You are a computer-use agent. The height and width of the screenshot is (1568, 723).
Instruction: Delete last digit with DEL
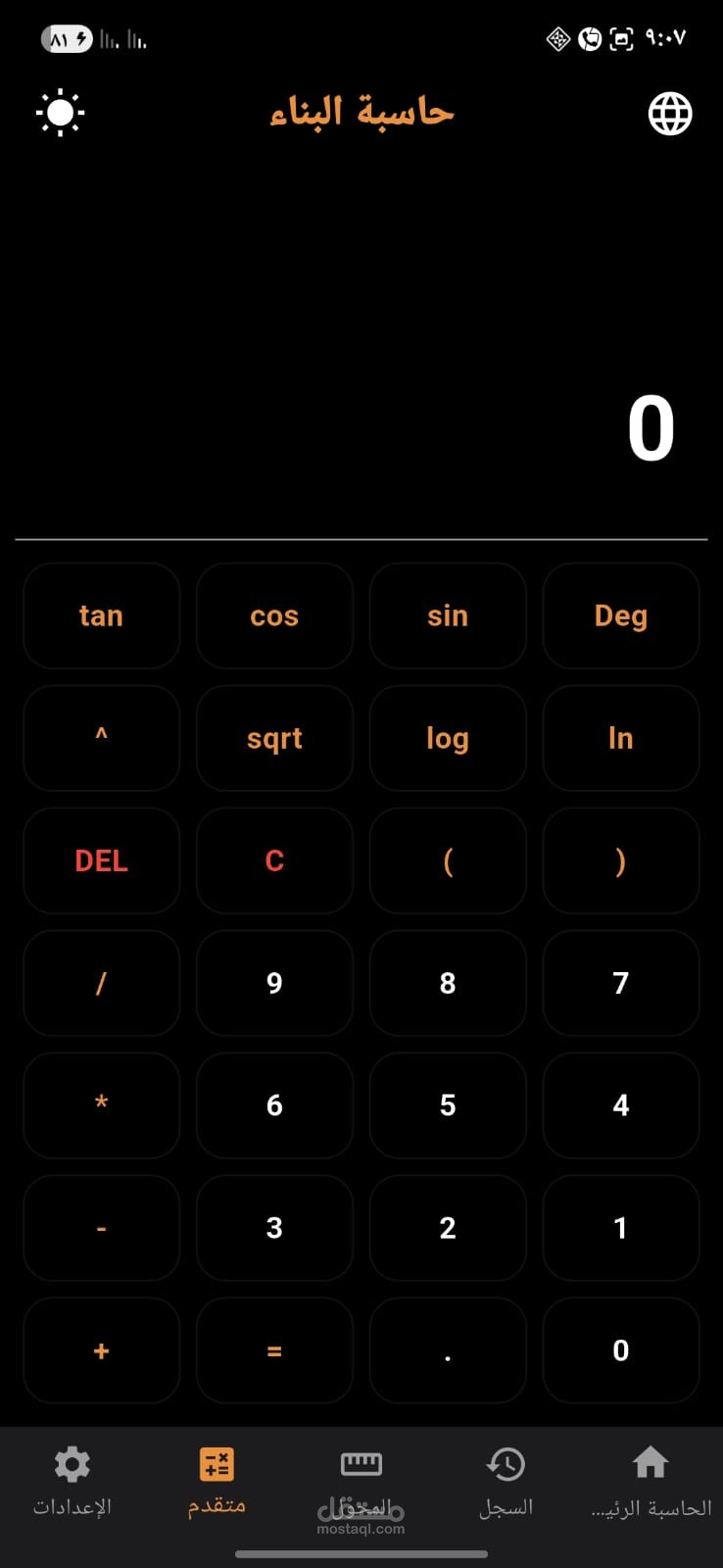coord(101,860)
